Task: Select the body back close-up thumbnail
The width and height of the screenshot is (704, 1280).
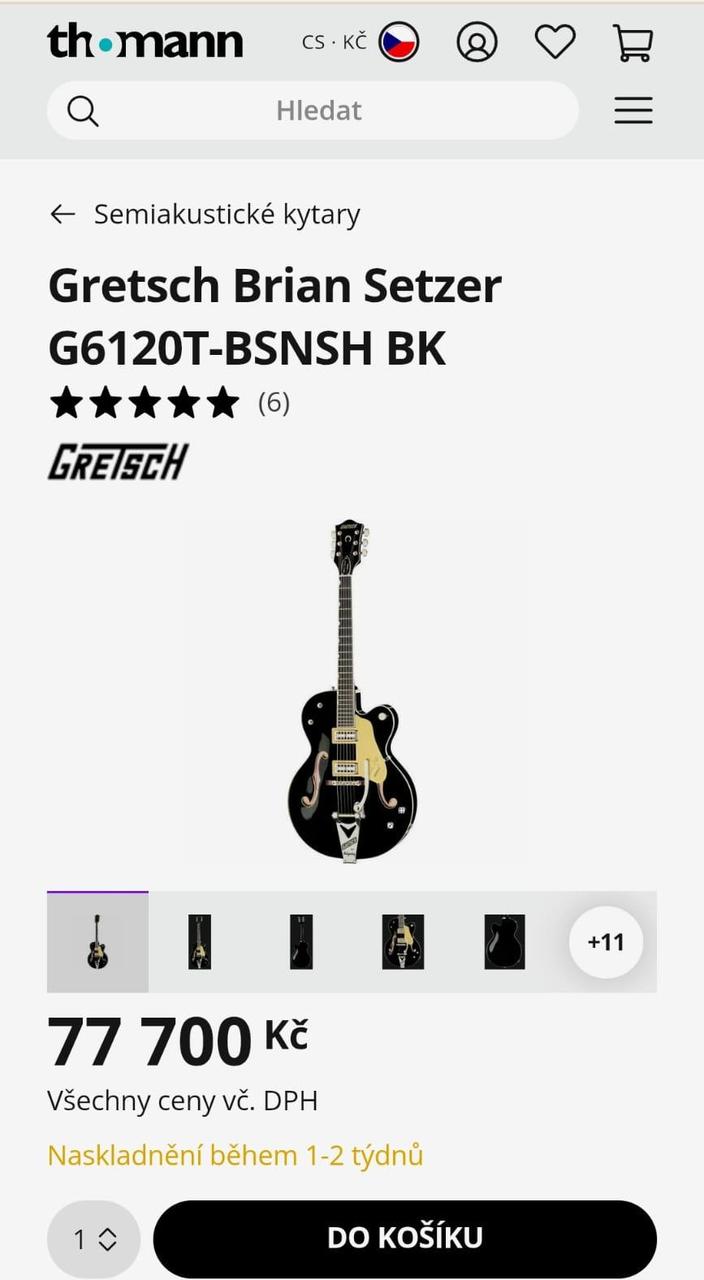Action: (504, 942)
